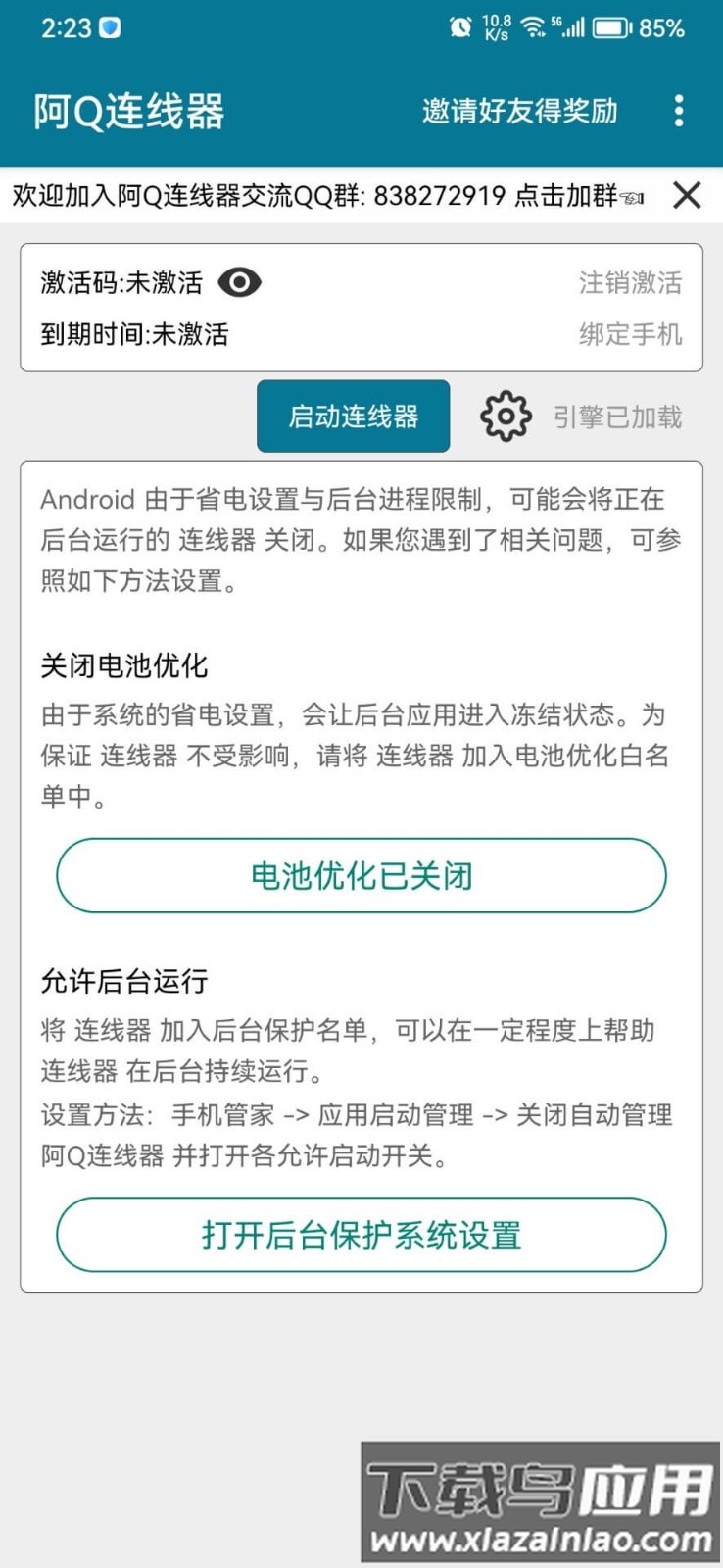Tap the 引擎已加载 status text
Viewport: 723px width, 1568px height.
click(x=618, y=416)
